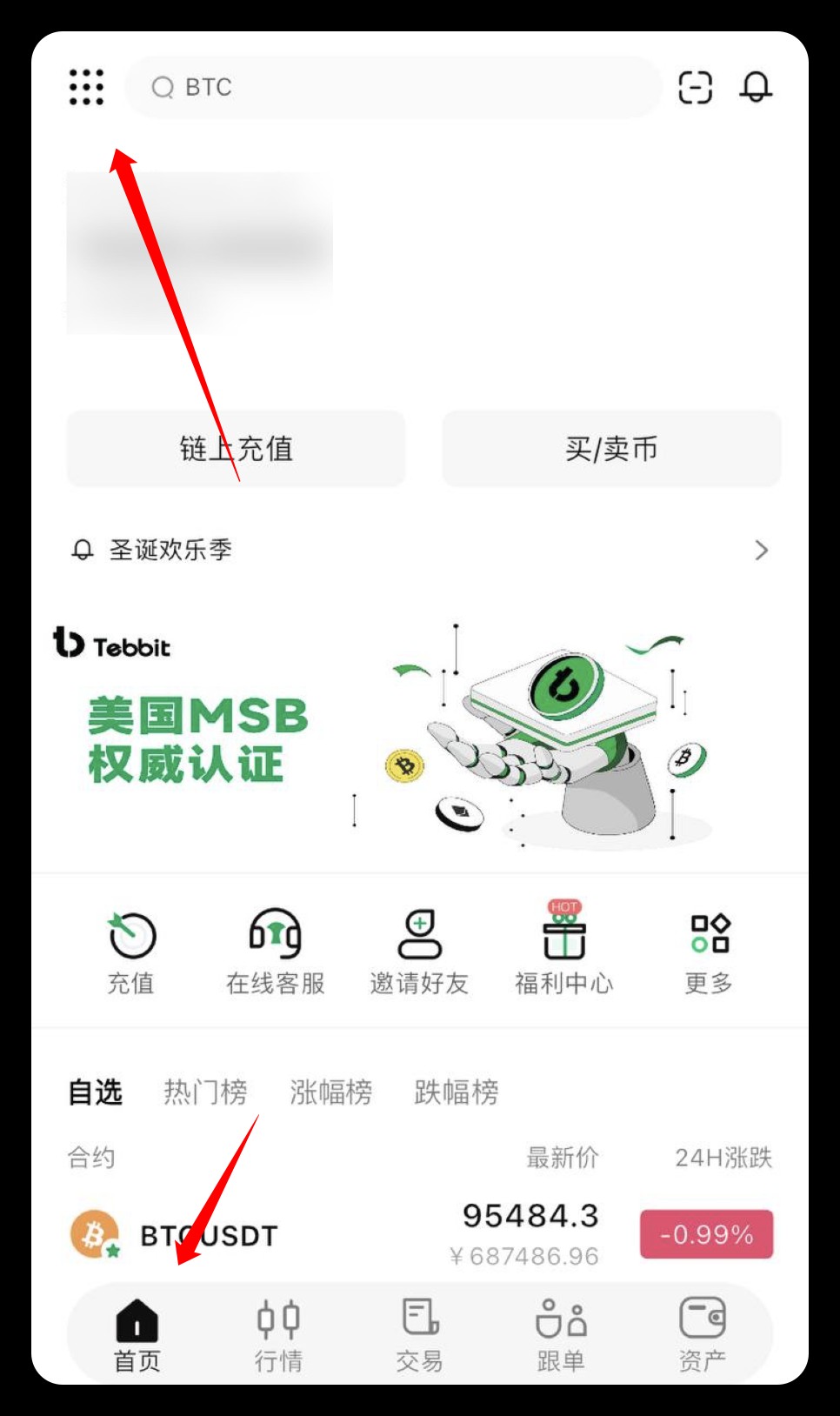Click the 买/卖币 buy/sell button

click(x=611, y=449)
